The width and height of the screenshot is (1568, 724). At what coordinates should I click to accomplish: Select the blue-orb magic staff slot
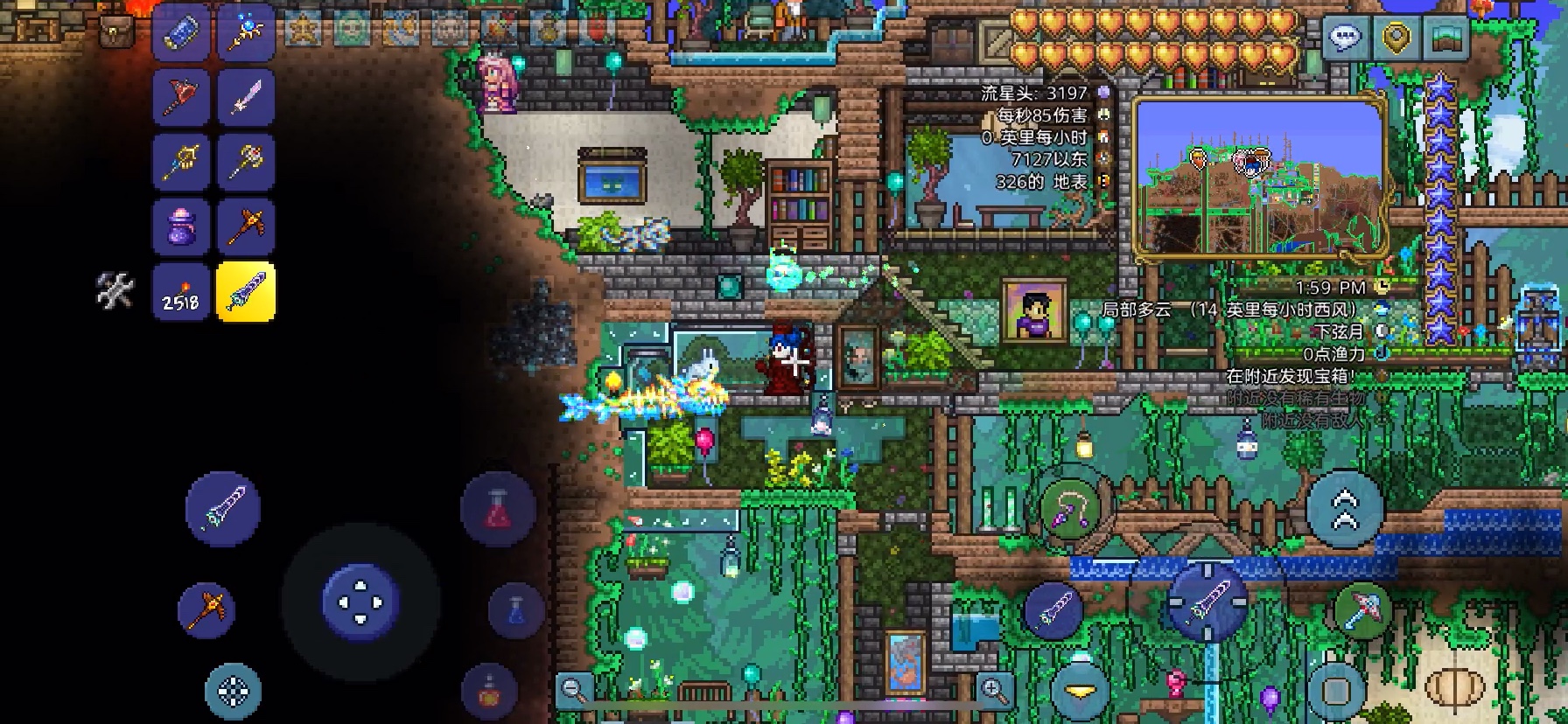246,32
